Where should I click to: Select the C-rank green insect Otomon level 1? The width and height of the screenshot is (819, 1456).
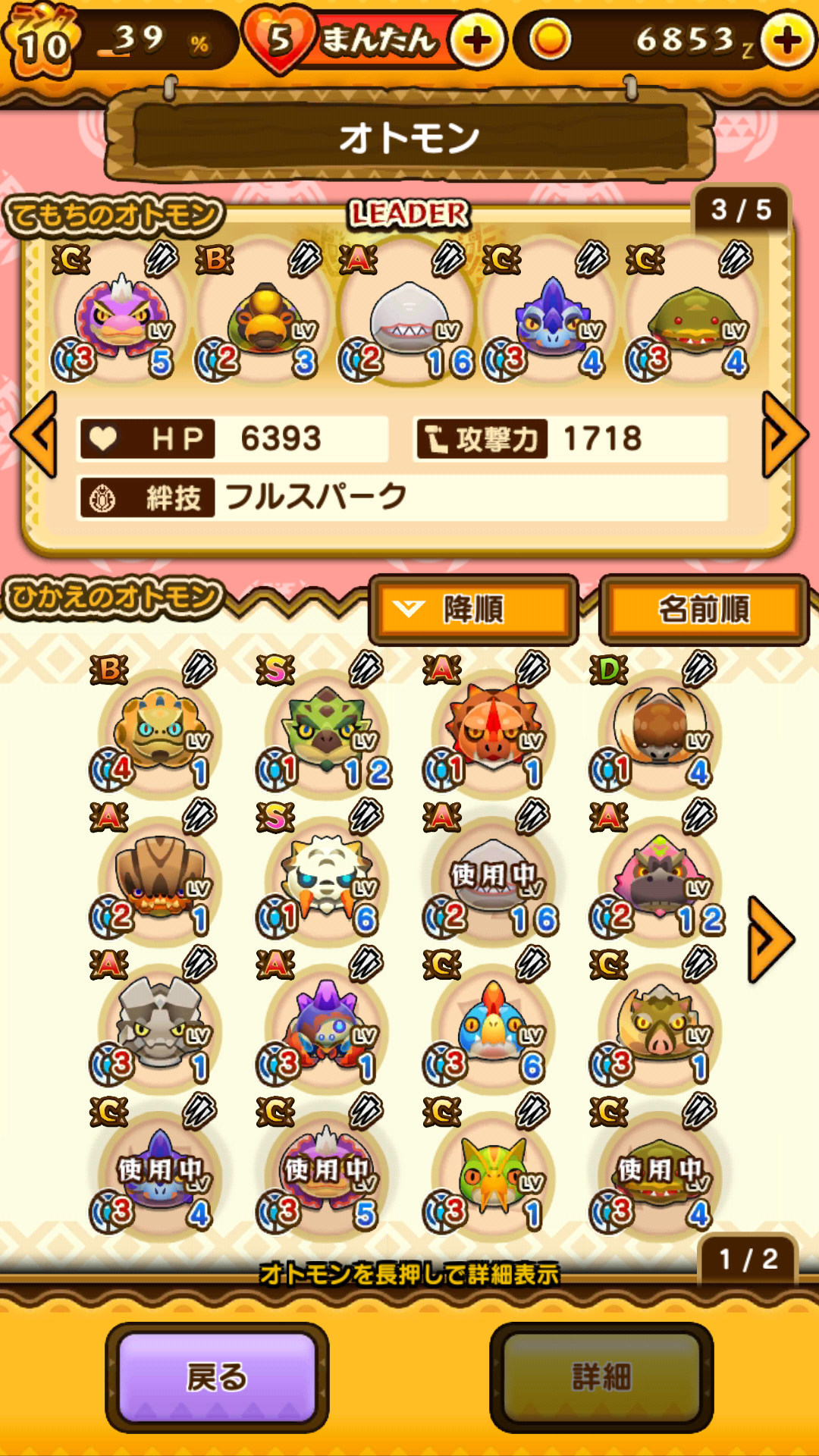[x=492, y=1172]
